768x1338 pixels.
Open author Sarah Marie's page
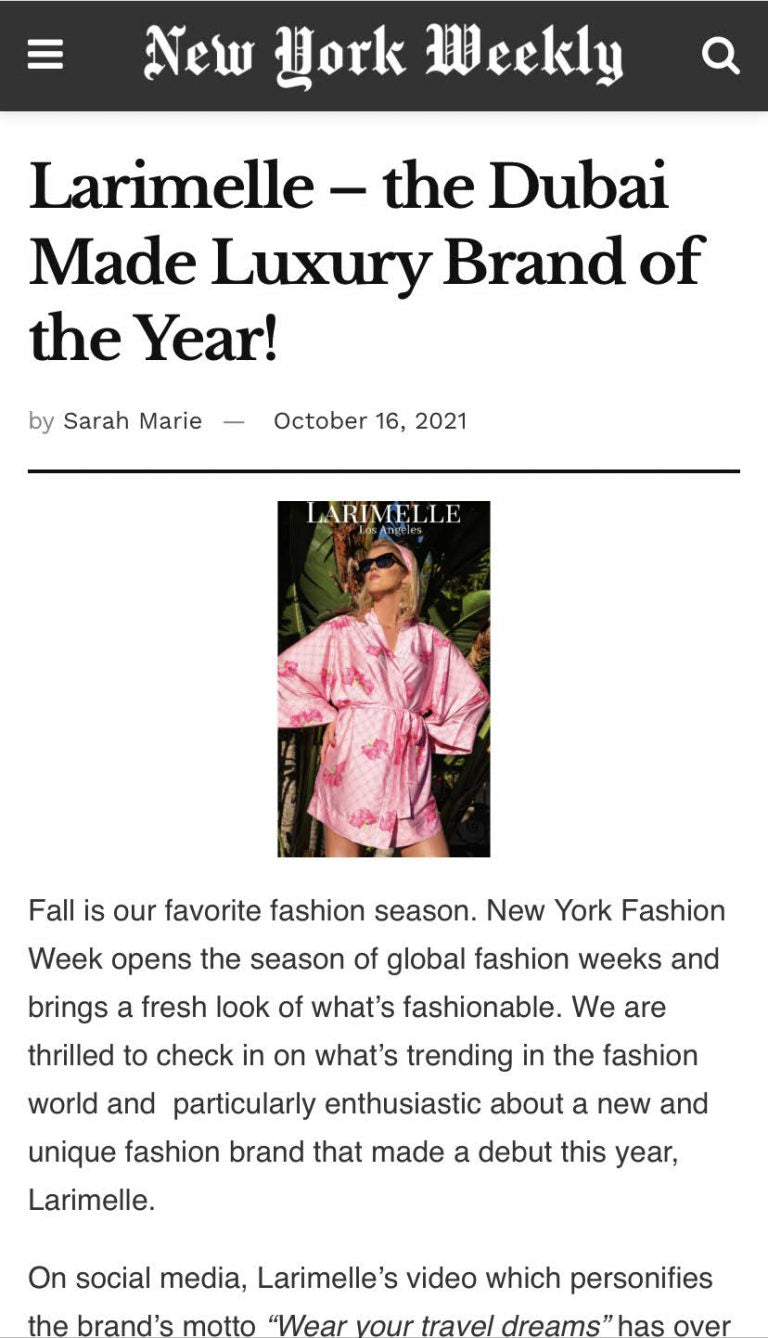coord(132,421)
